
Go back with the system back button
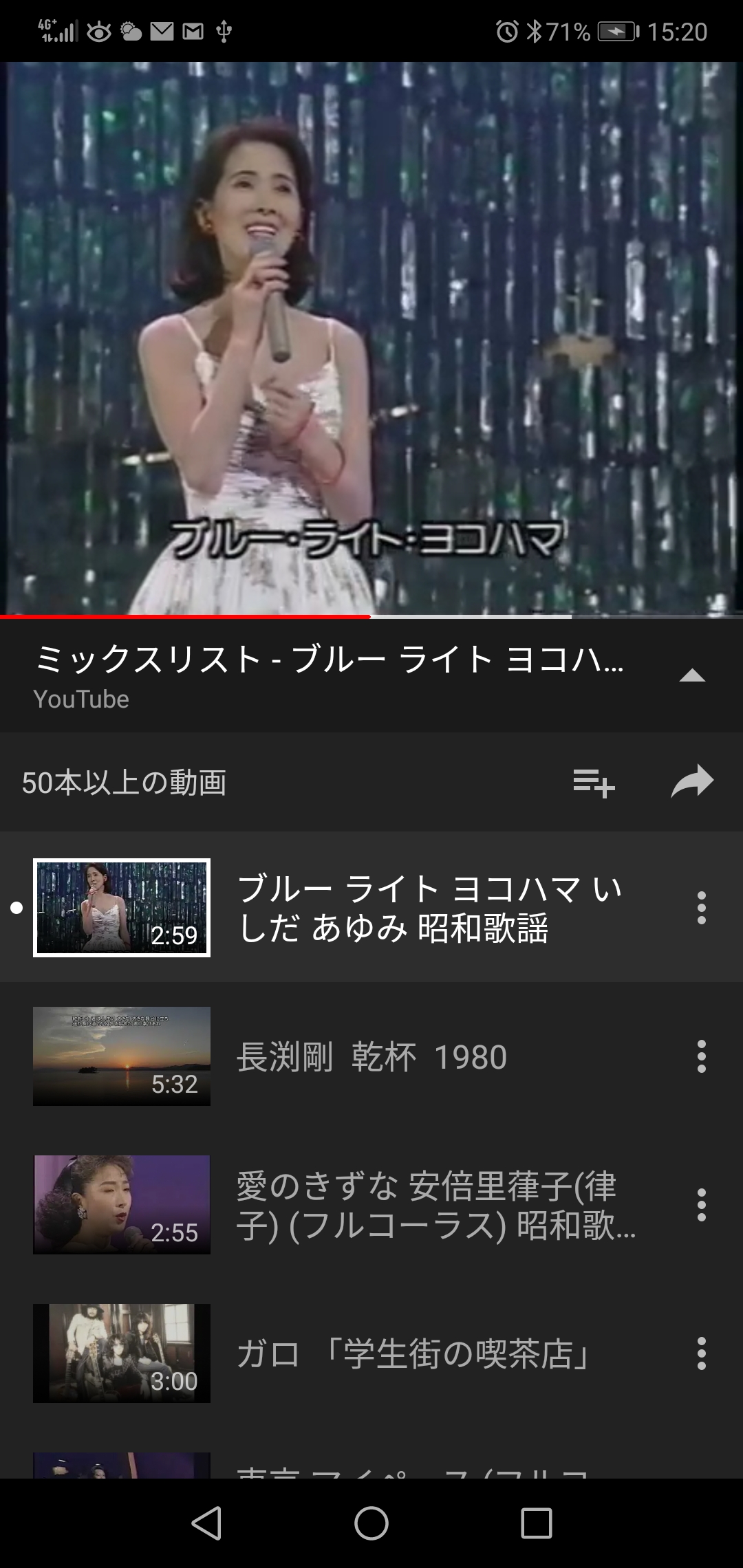(x=206, y=1523)
